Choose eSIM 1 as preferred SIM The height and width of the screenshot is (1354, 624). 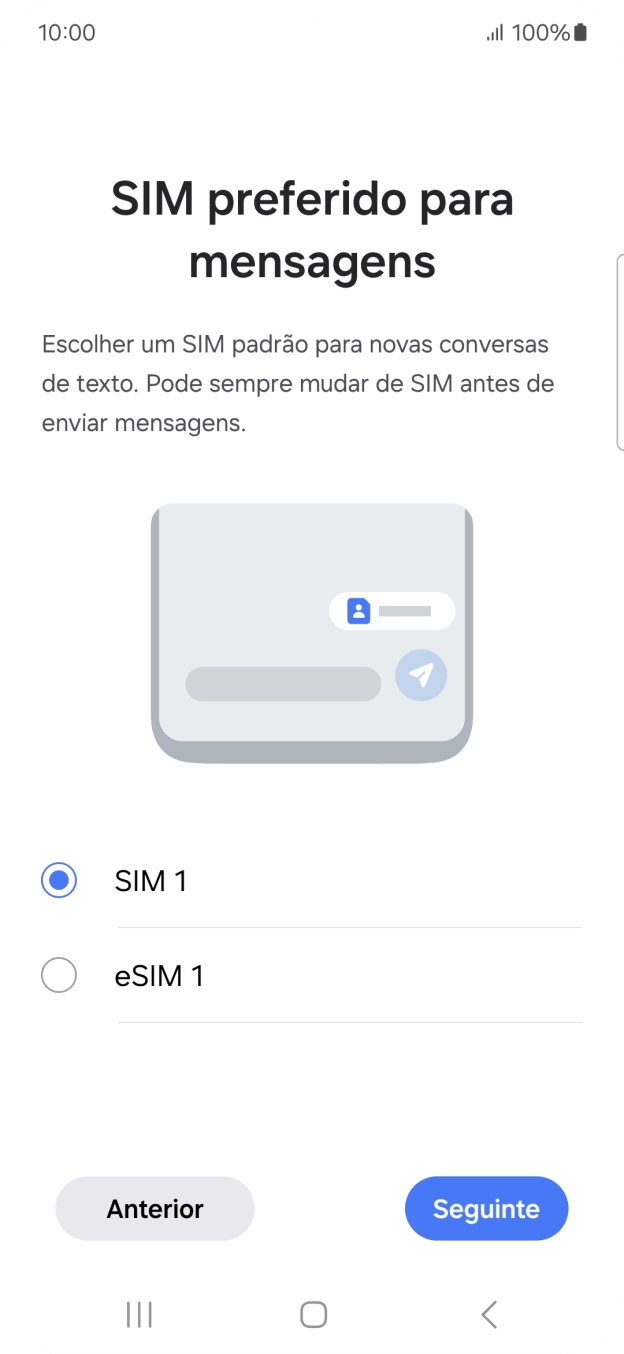pyautogui.click(x=59, y=975)
